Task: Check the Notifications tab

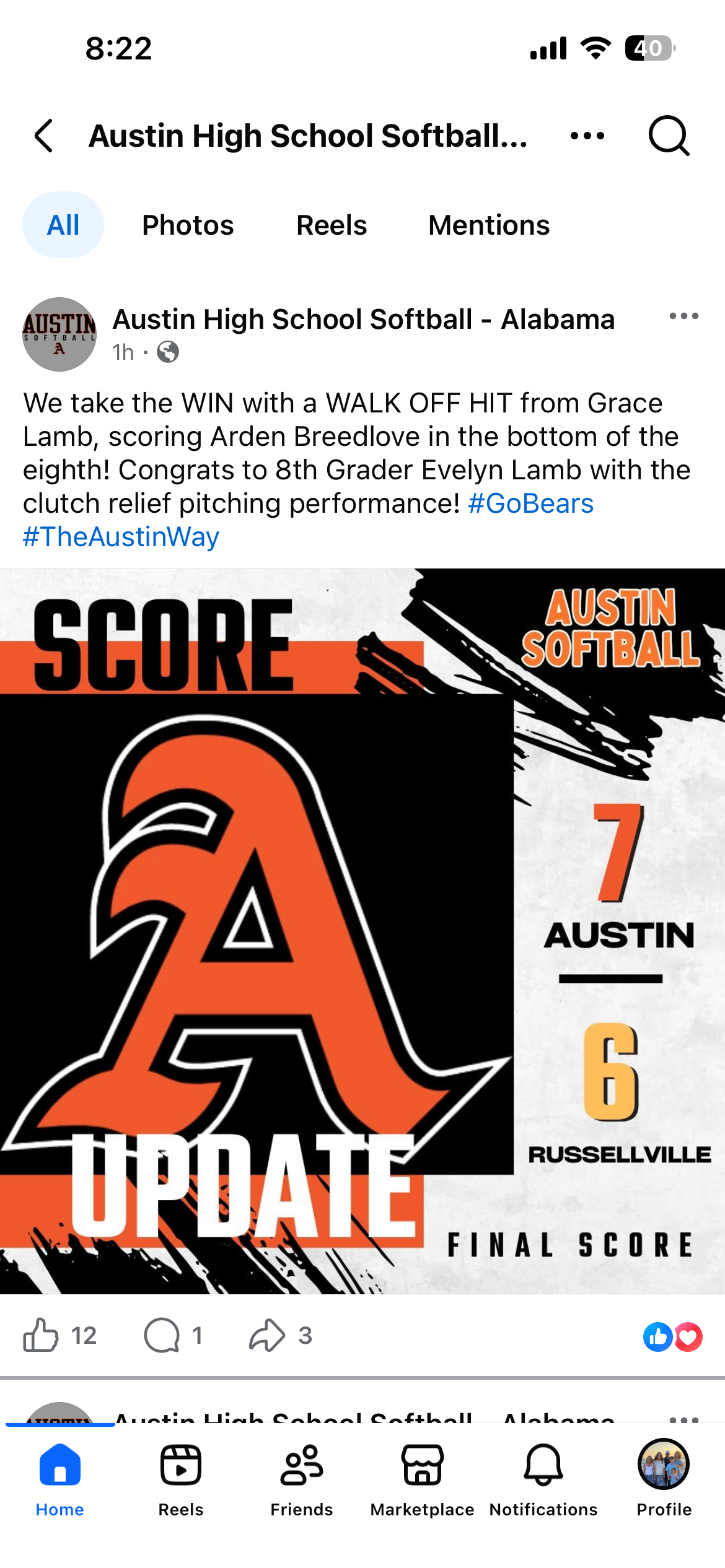Action: click(x=543, y=1478)
